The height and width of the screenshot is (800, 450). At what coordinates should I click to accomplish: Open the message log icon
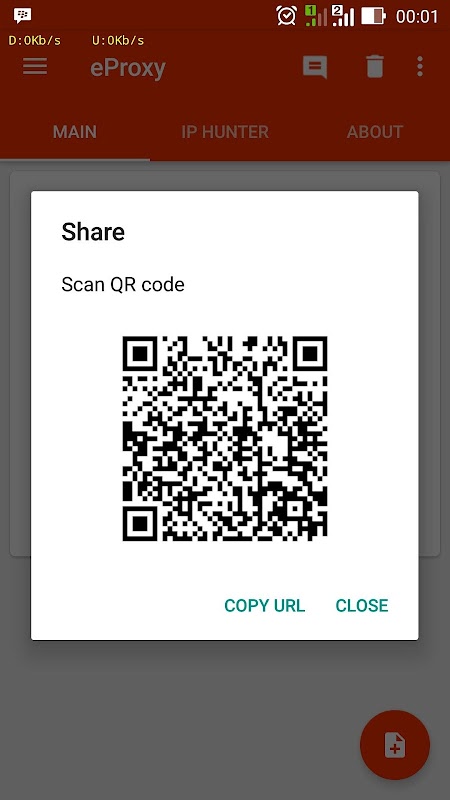point(315,67)
